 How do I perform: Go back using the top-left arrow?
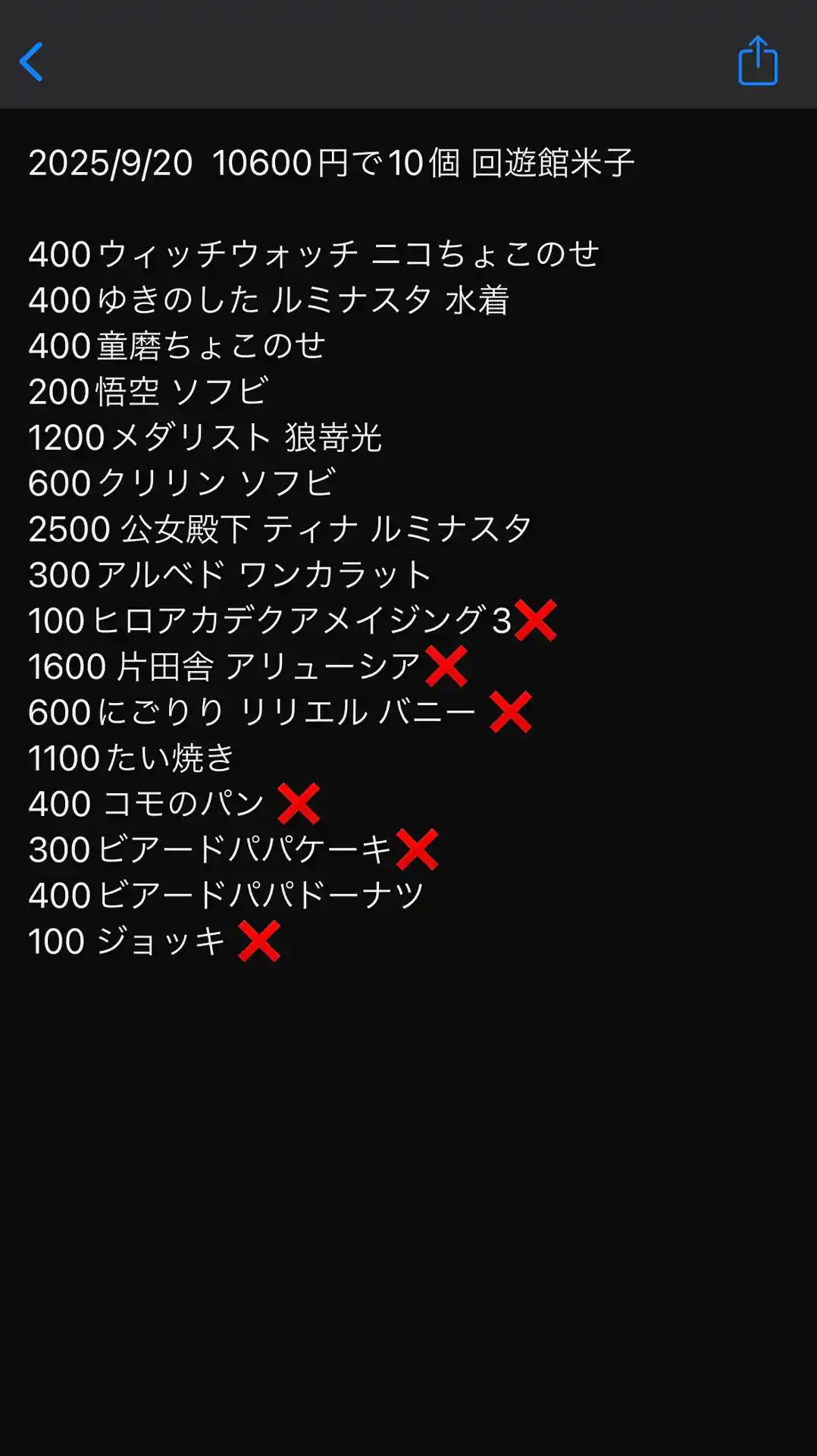[32, 61]
